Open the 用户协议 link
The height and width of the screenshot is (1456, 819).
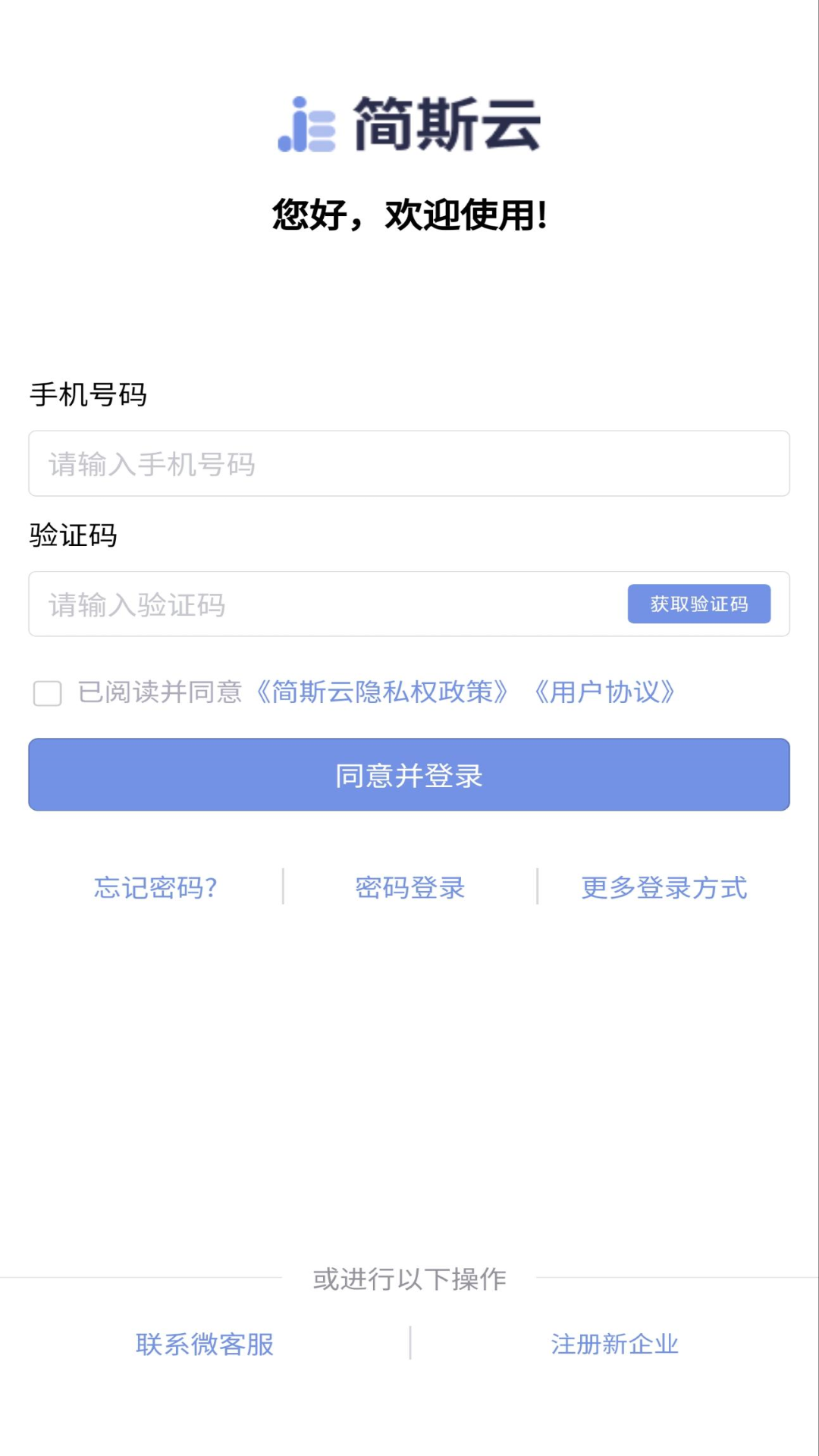[604, 692]
